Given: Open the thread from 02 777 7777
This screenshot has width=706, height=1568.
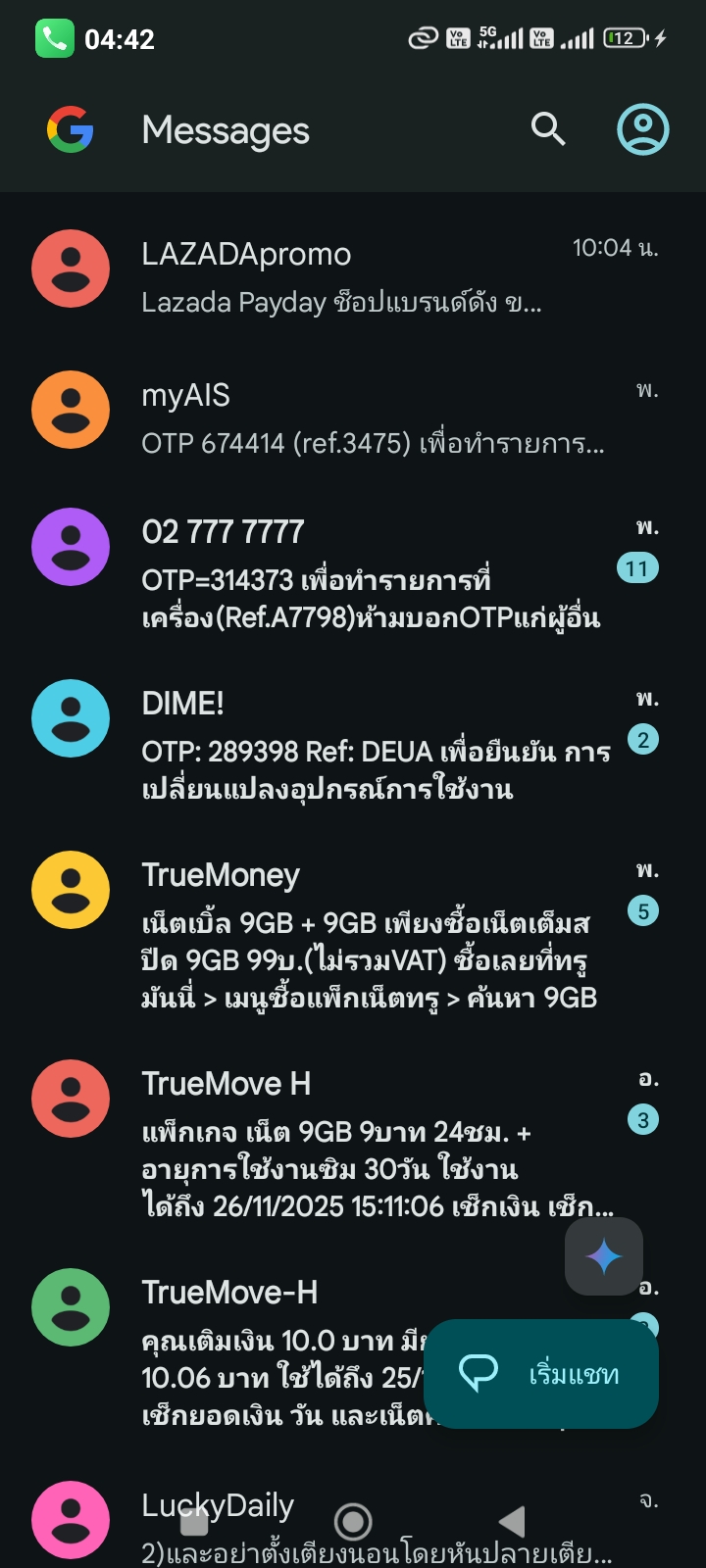Looking at the screenshot, I should pos(353,573).
